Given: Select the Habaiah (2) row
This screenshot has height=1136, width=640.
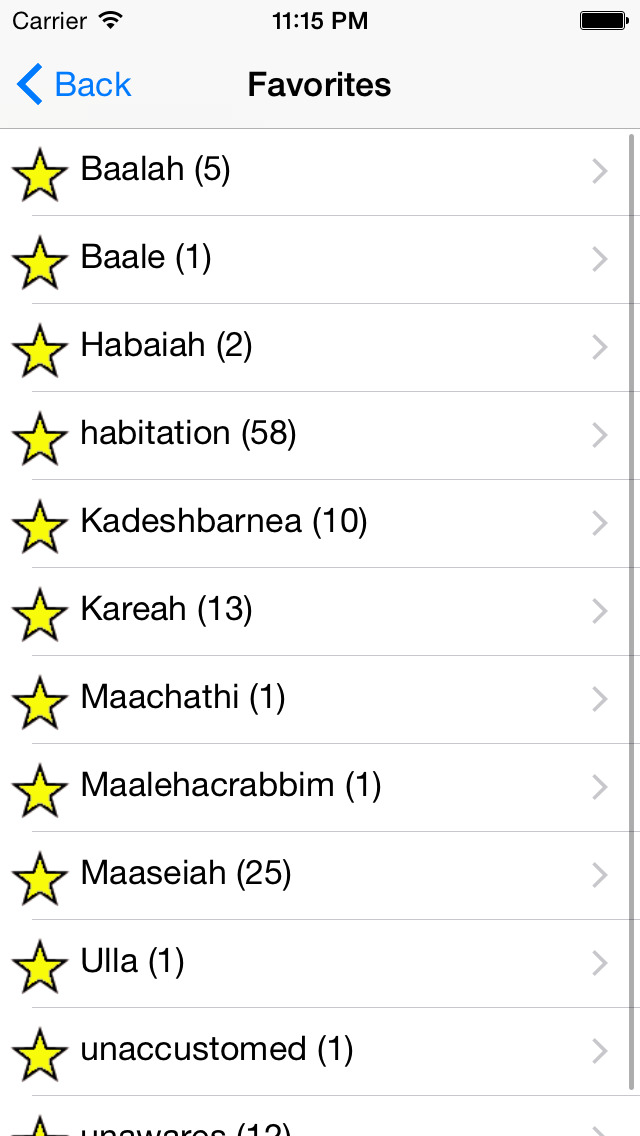Looking at the screenshot, I should [320, 347].
